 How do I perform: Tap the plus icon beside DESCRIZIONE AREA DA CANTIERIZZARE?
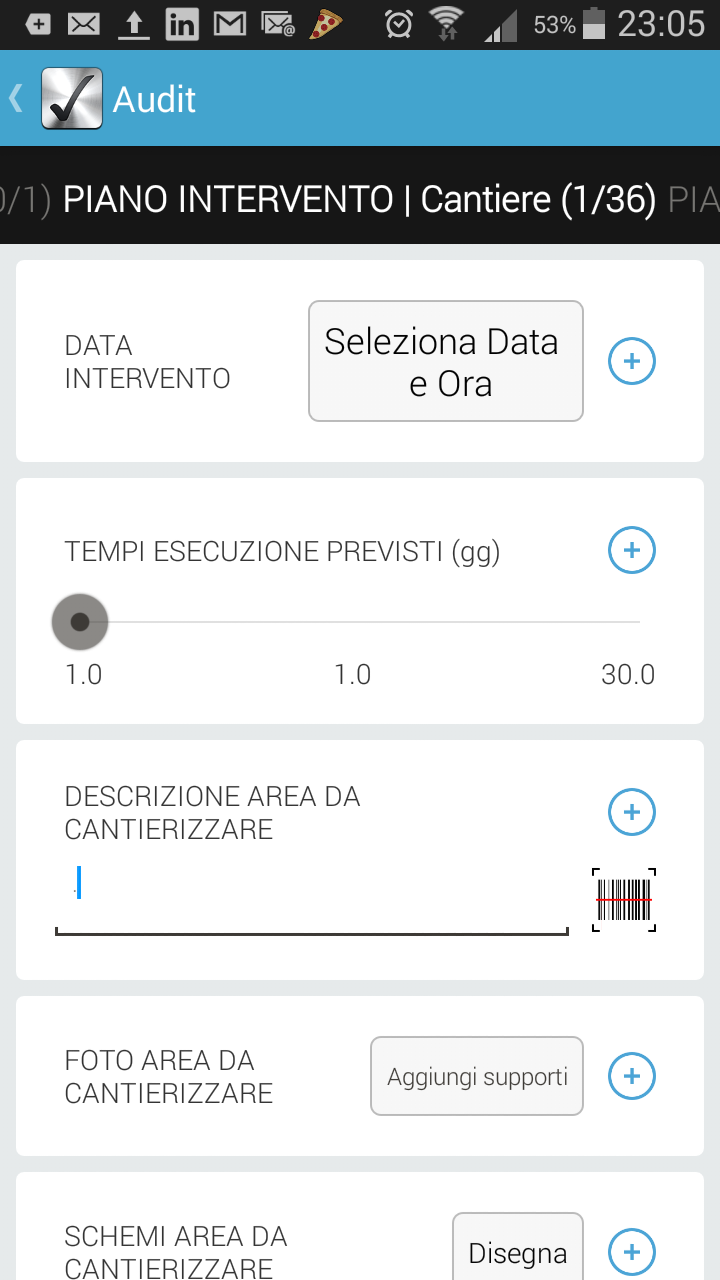[x=632, y=812]
